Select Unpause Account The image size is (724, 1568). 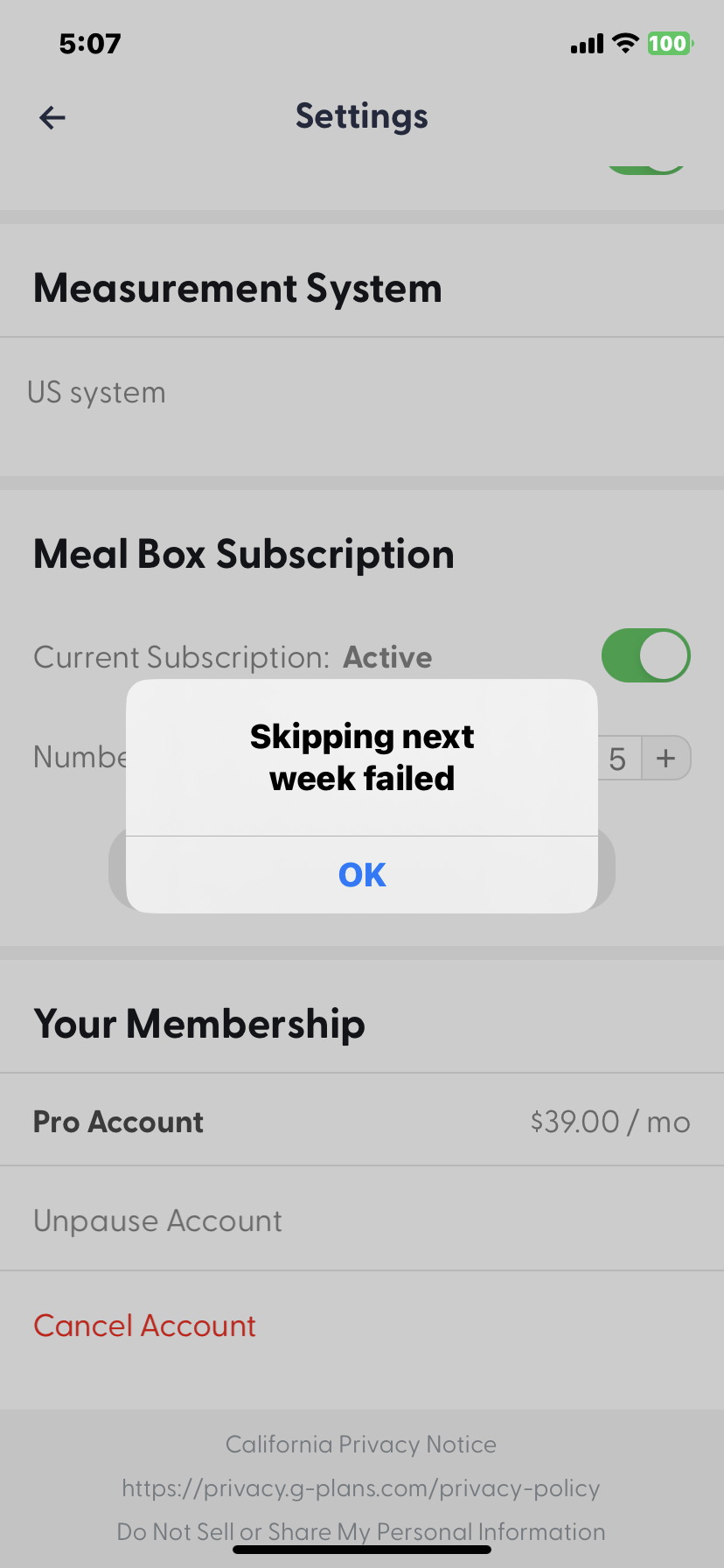tap(157, 1221)
